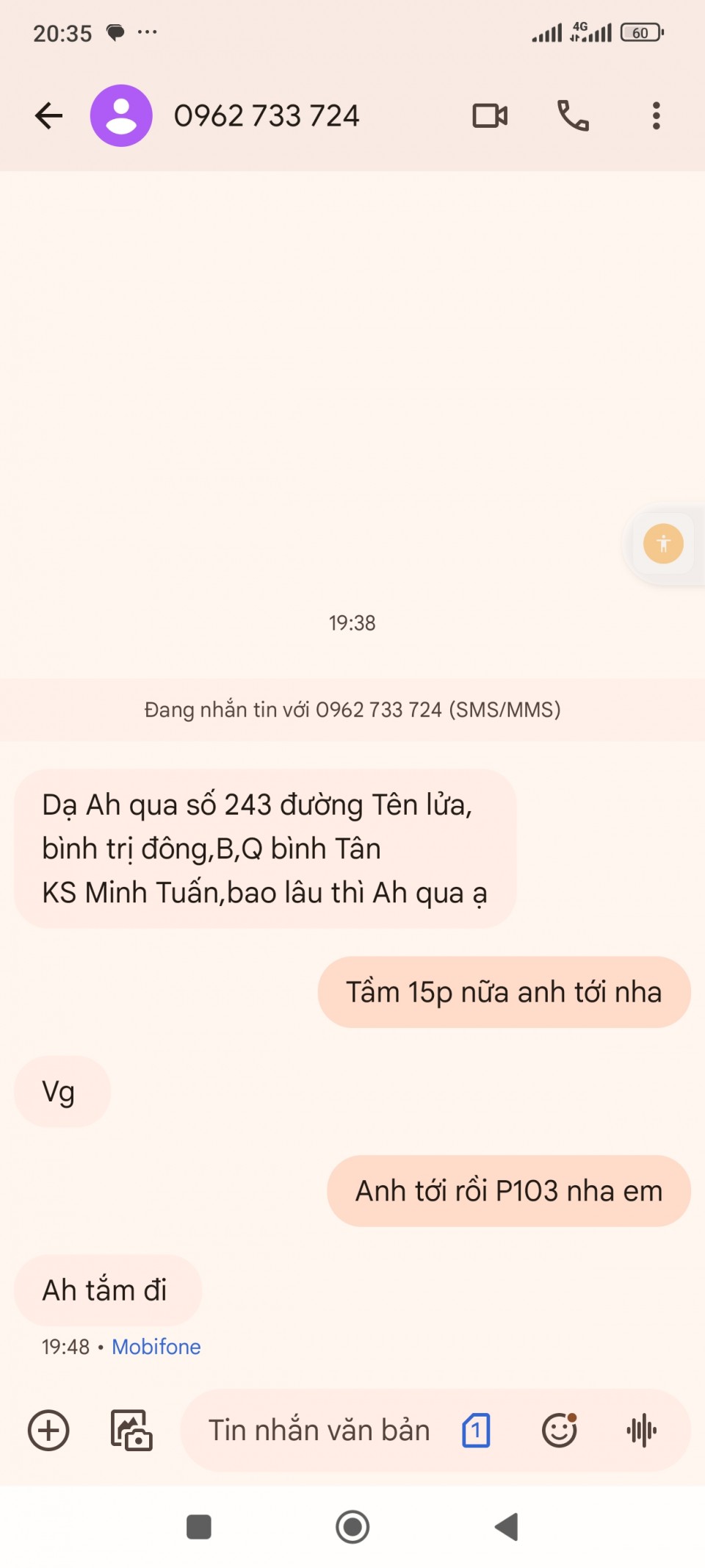
Task: Open the recent apps square button
Action: tap(199, 1528)
